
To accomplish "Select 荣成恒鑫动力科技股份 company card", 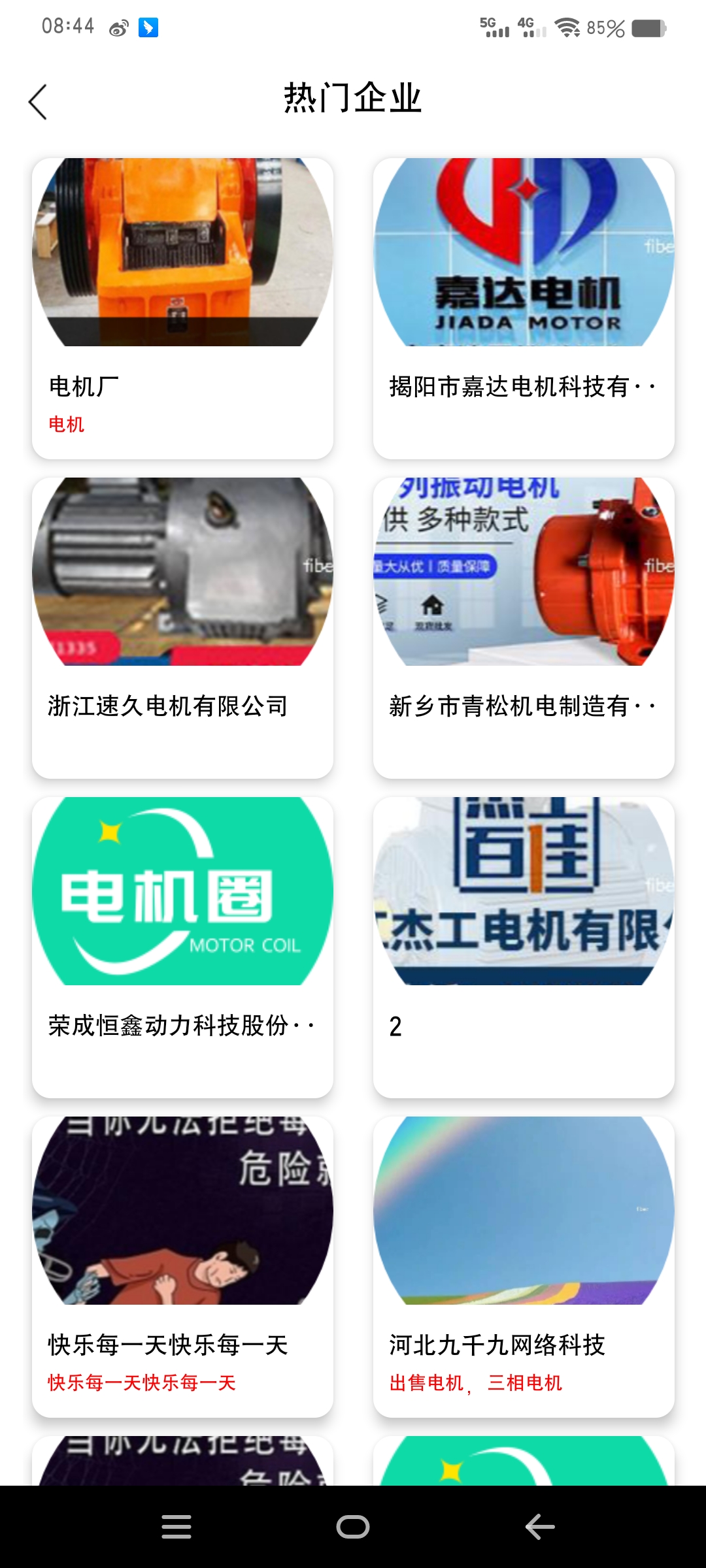I will [182, 947].
